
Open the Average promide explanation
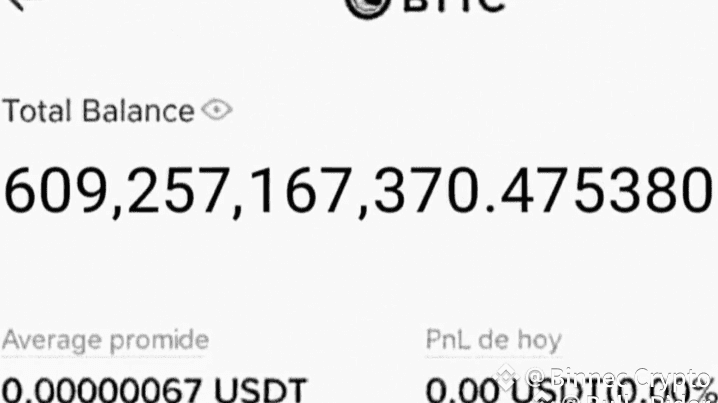pos(105,340)
